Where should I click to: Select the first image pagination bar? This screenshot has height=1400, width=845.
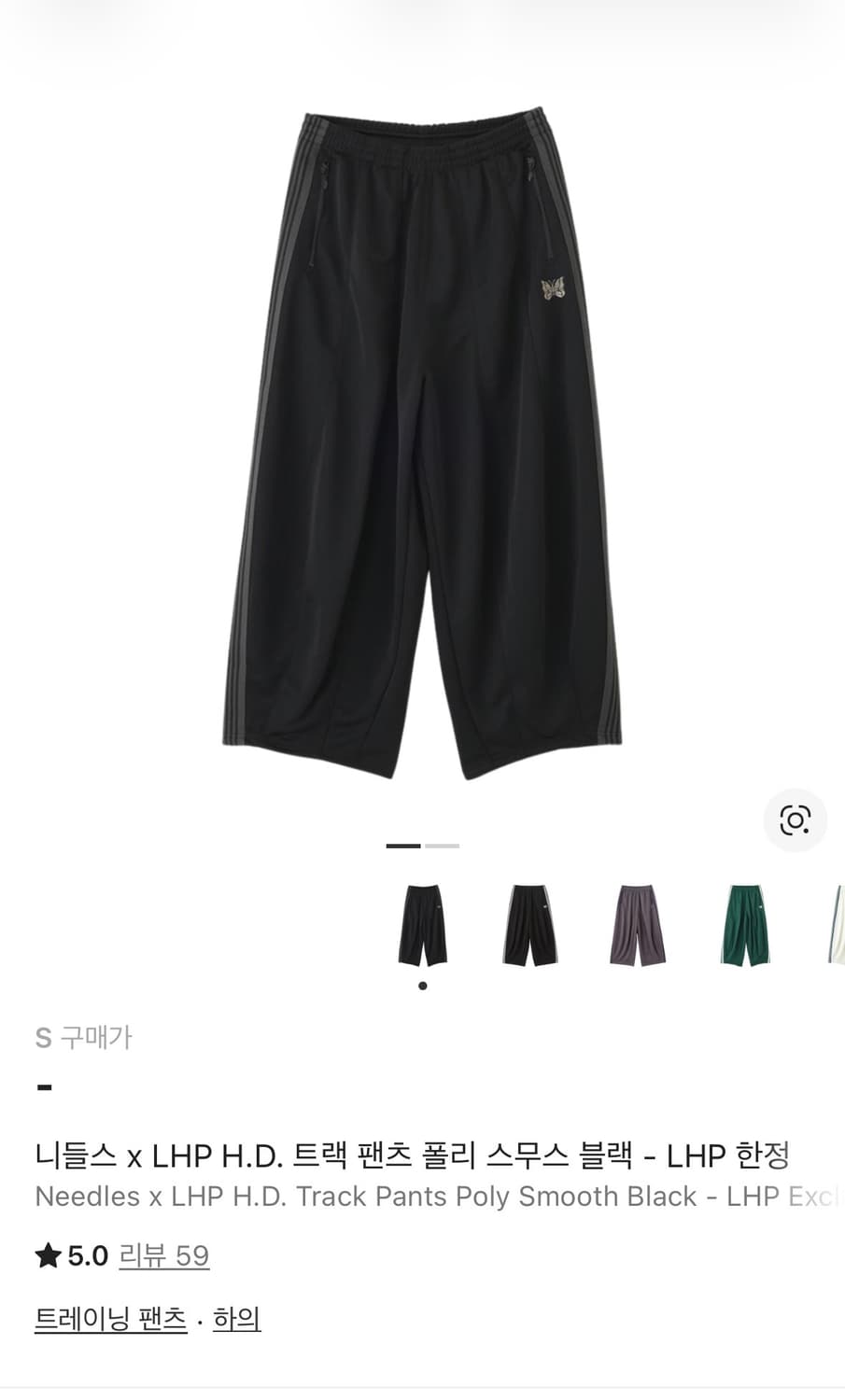click(403, 846)
